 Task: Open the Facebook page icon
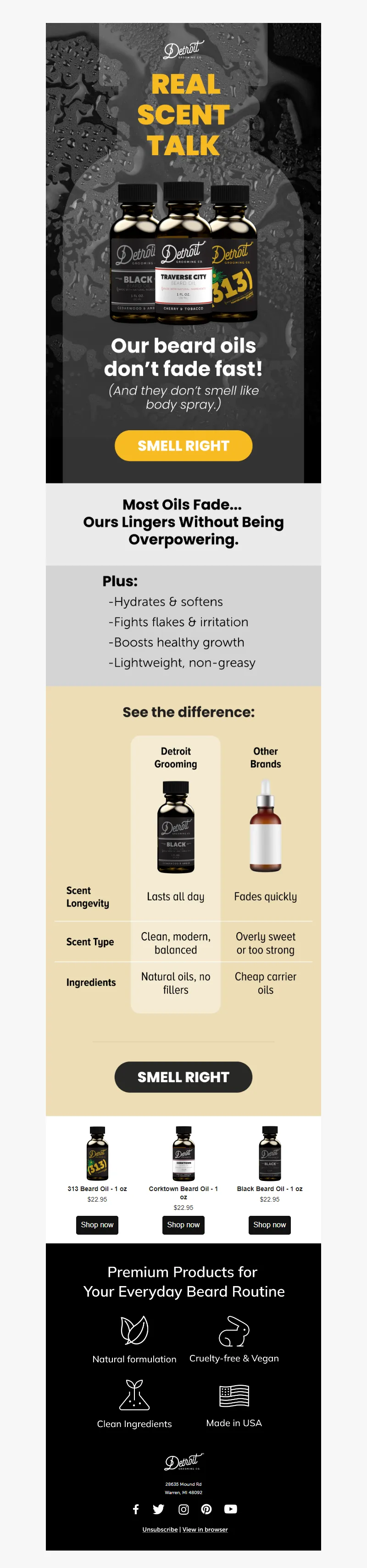click(136, 1509)
